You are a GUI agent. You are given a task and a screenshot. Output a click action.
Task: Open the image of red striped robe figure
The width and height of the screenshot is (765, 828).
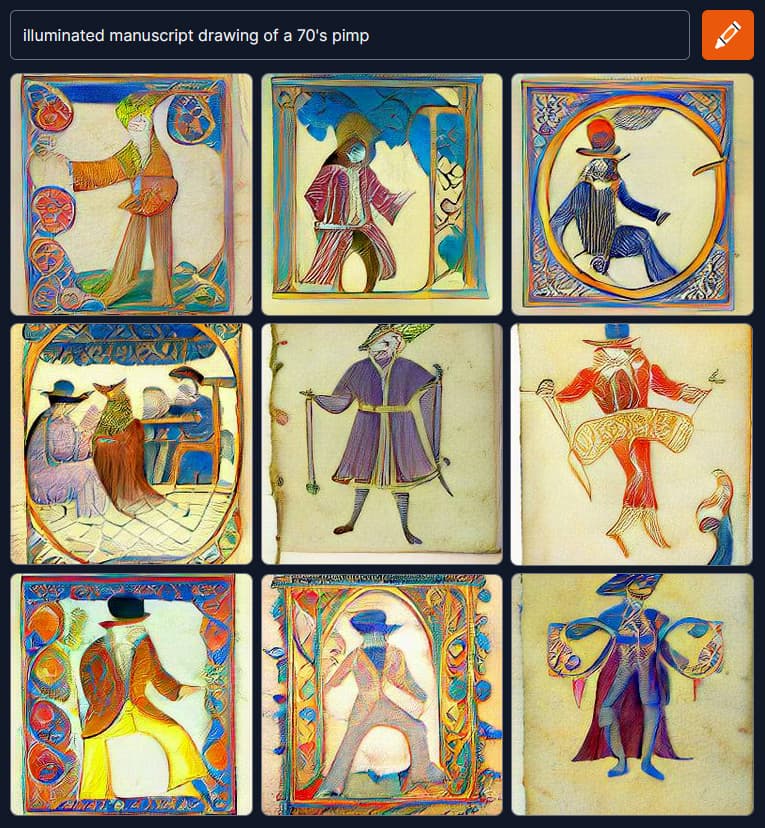[381, 194]
